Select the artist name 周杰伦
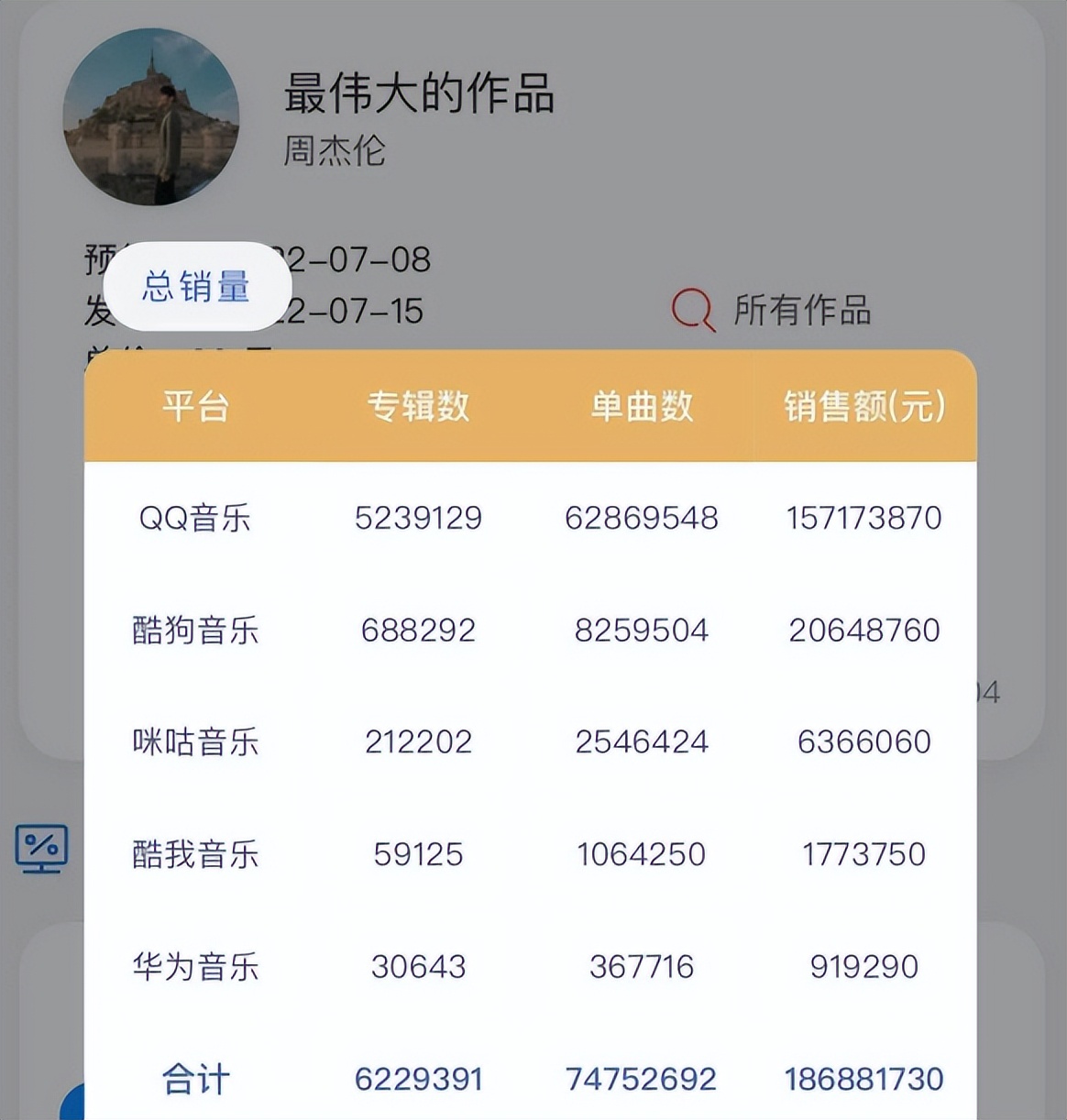This screenshot has width=1067, height=1120. (335, 154)
